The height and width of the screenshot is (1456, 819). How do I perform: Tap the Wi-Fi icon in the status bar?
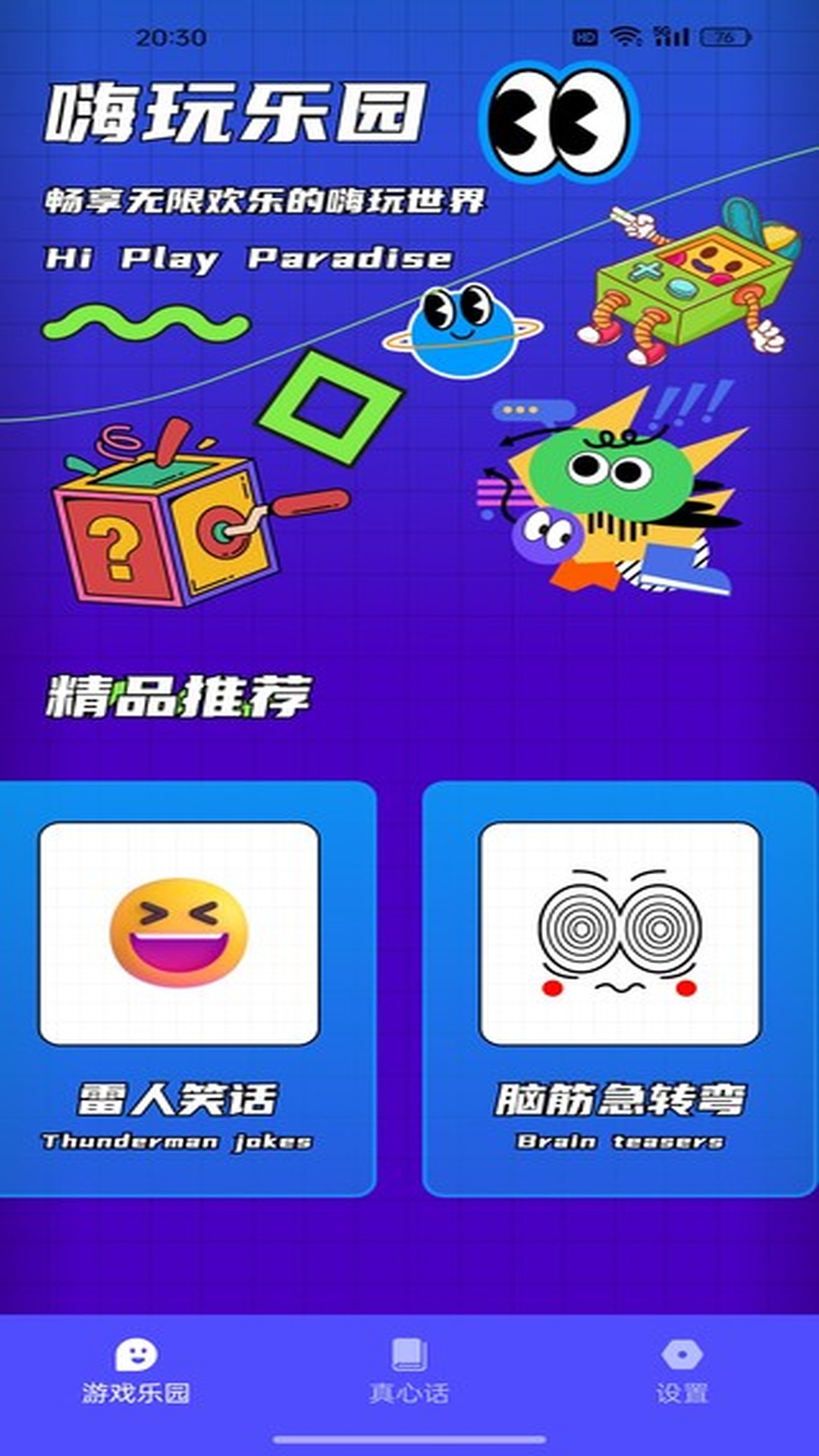[x=626, y=35]
